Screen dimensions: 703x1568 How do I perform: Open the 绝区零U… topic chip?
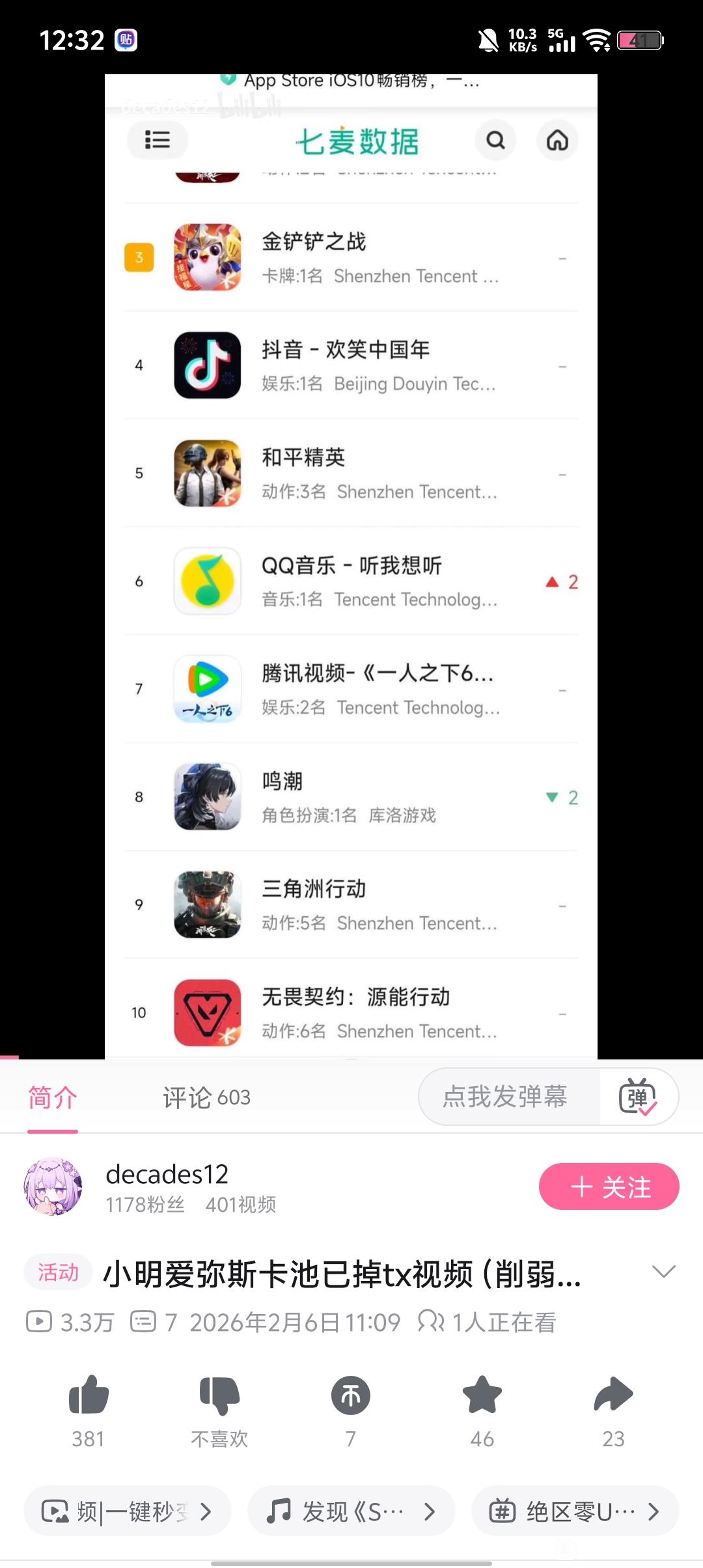pyautogui.click(x=575, y=1511)
